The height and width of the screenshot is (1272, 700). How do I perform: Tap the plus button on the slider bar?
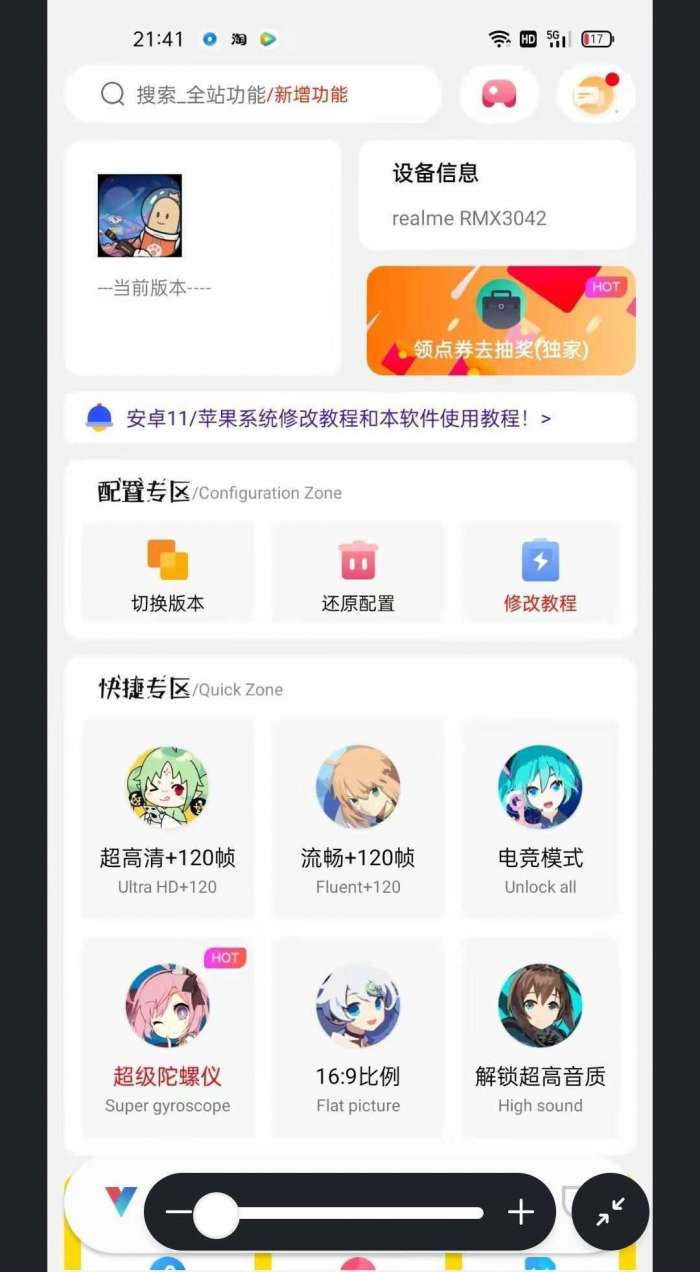pos(521,1213)
